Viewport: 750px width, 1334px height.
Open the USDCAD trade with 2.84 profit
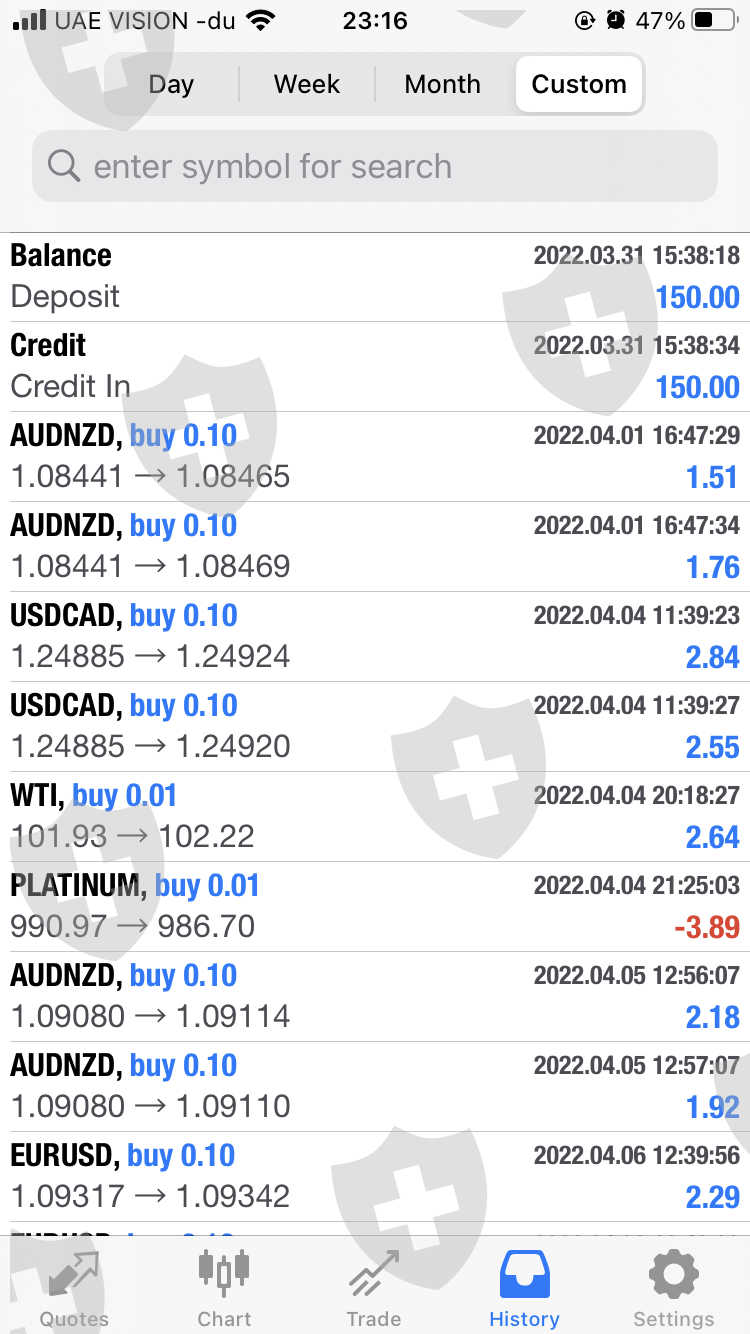[375, 636]
